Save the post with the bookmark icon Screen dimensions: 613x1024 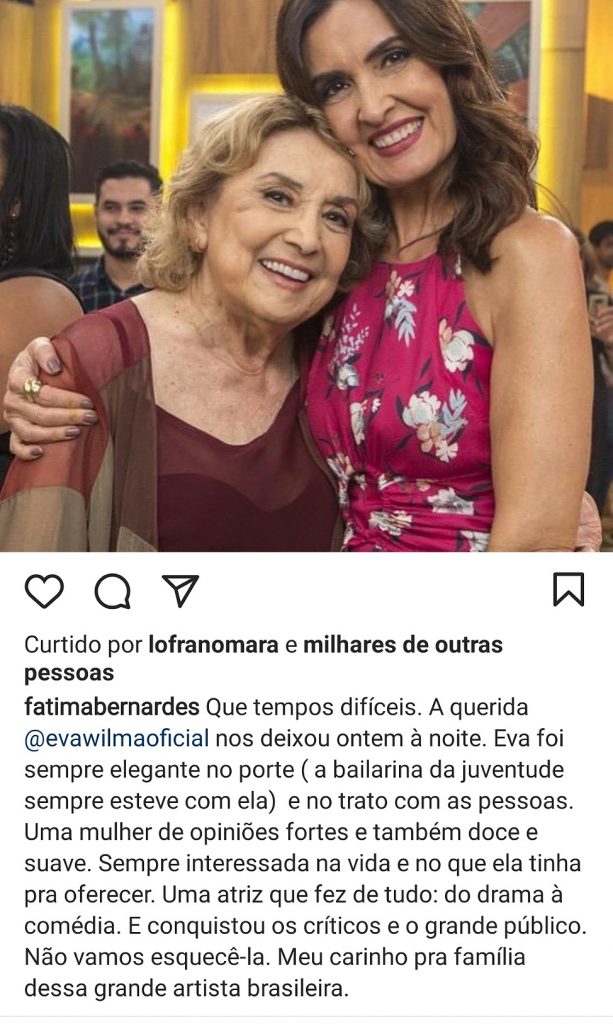coord(568,589)
